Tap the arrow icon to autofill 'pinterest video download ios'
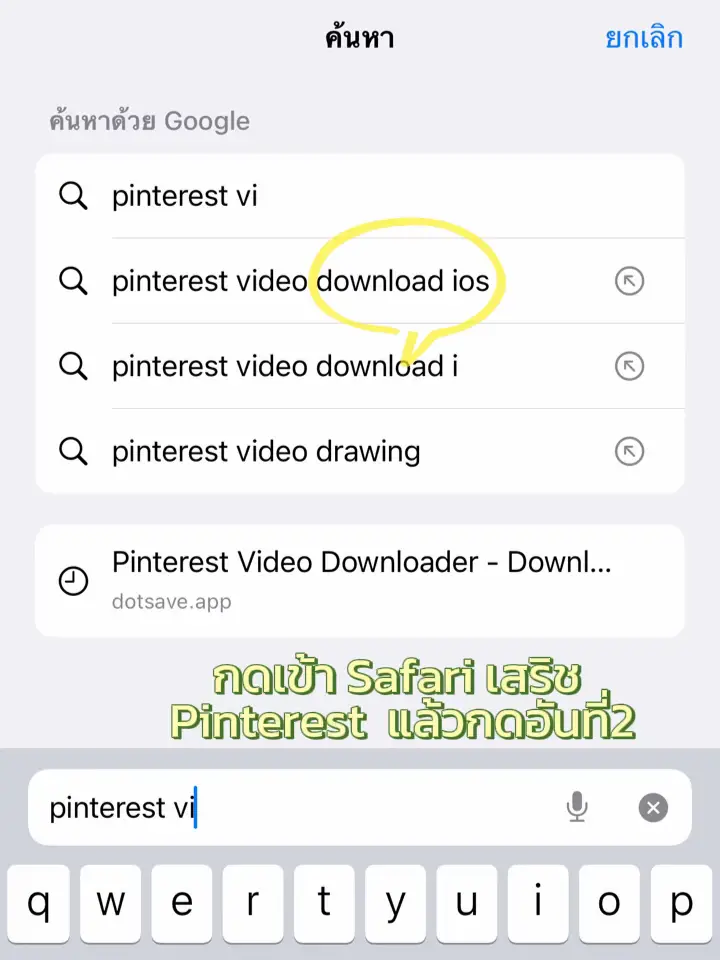Viewport: 720px width, 960px height. coord(628,281)
